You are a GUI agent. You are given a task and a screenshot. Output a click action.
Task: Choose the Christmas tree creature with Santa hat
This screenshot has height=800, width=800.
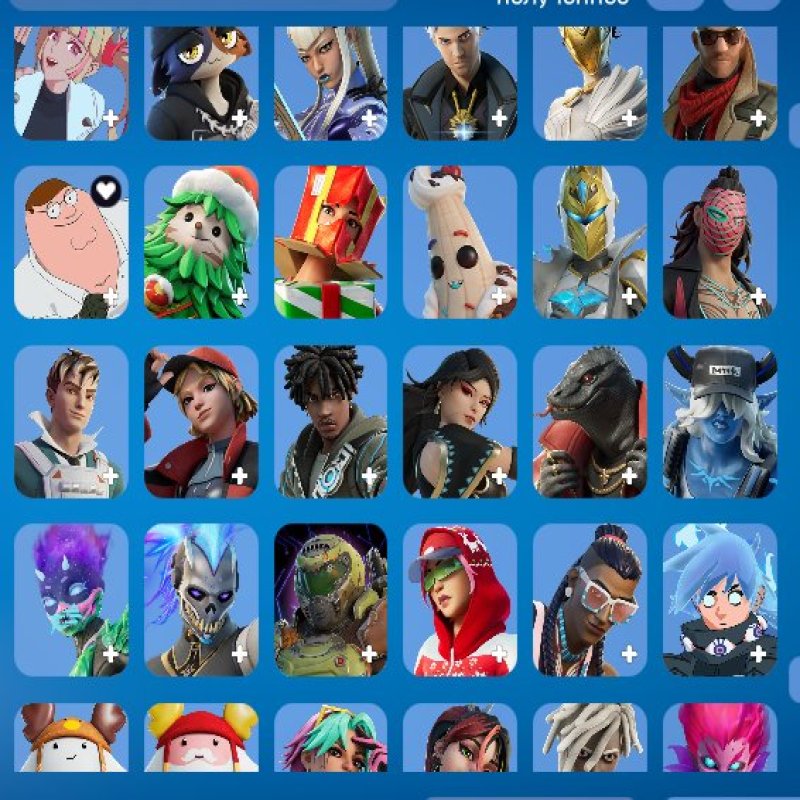click(201, 242)
